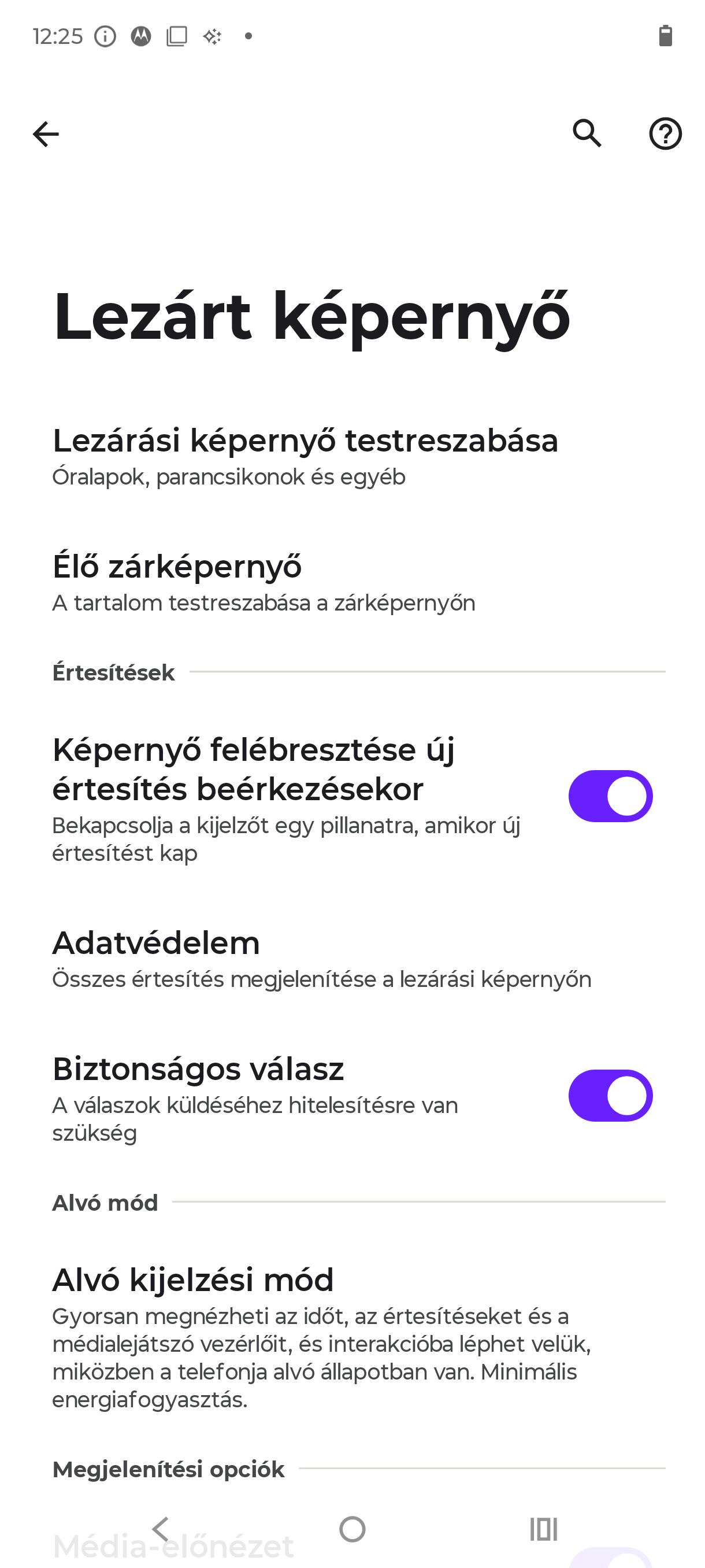Open Élő zárképernyő settings
This screenshot has height=1568, width=705.
(352, 583)
